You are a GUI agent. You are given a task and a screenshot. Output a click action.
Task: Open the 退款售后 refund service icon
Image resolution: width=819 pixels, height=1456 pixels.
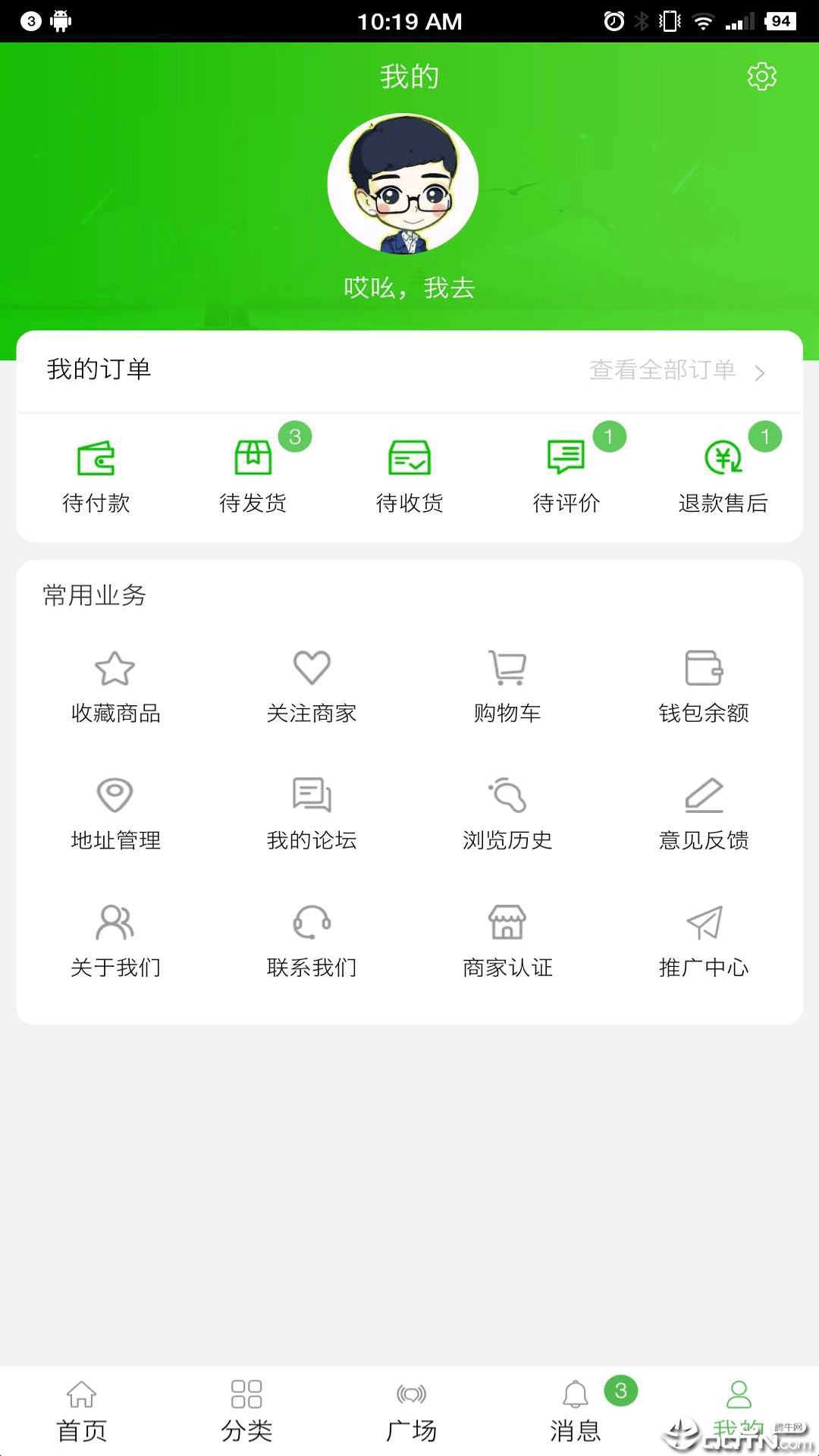point(722,470)
